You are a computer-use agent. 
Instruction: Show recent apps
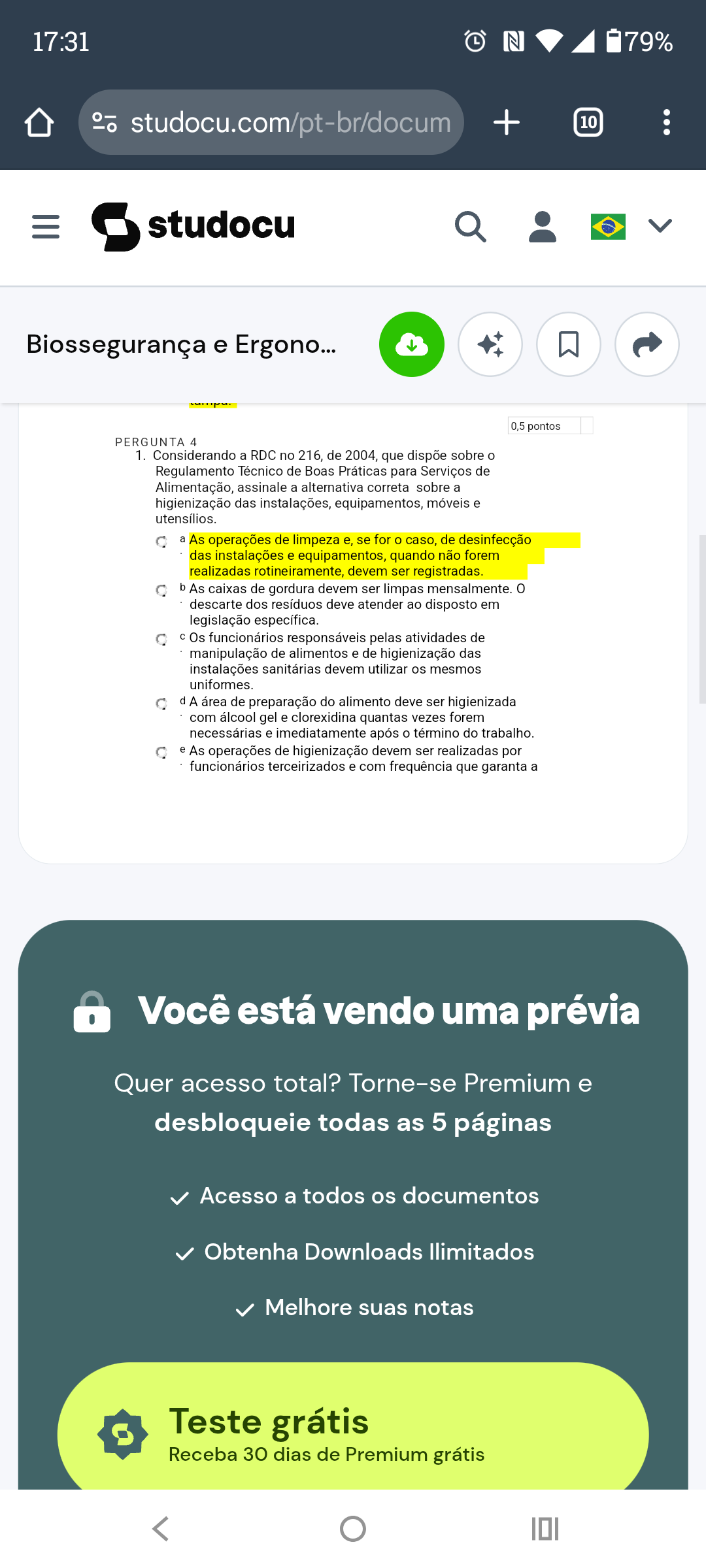click(x=545, y=1529)
